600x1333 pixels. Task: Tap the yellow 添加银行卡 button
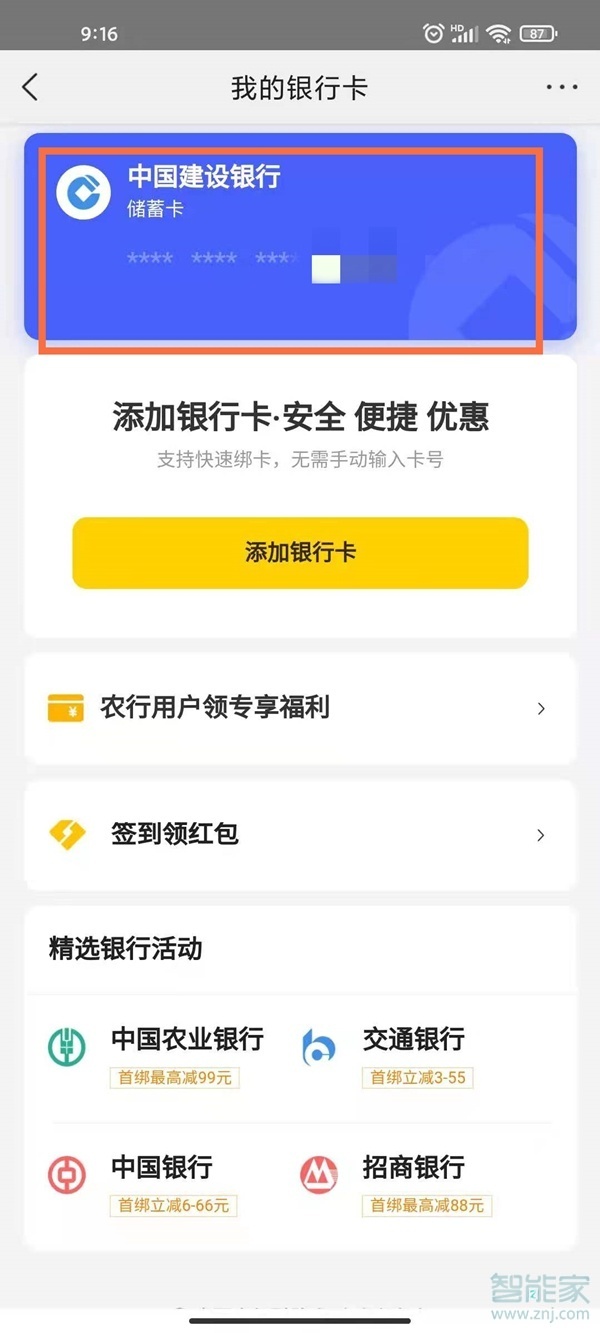tap(300, 553)
